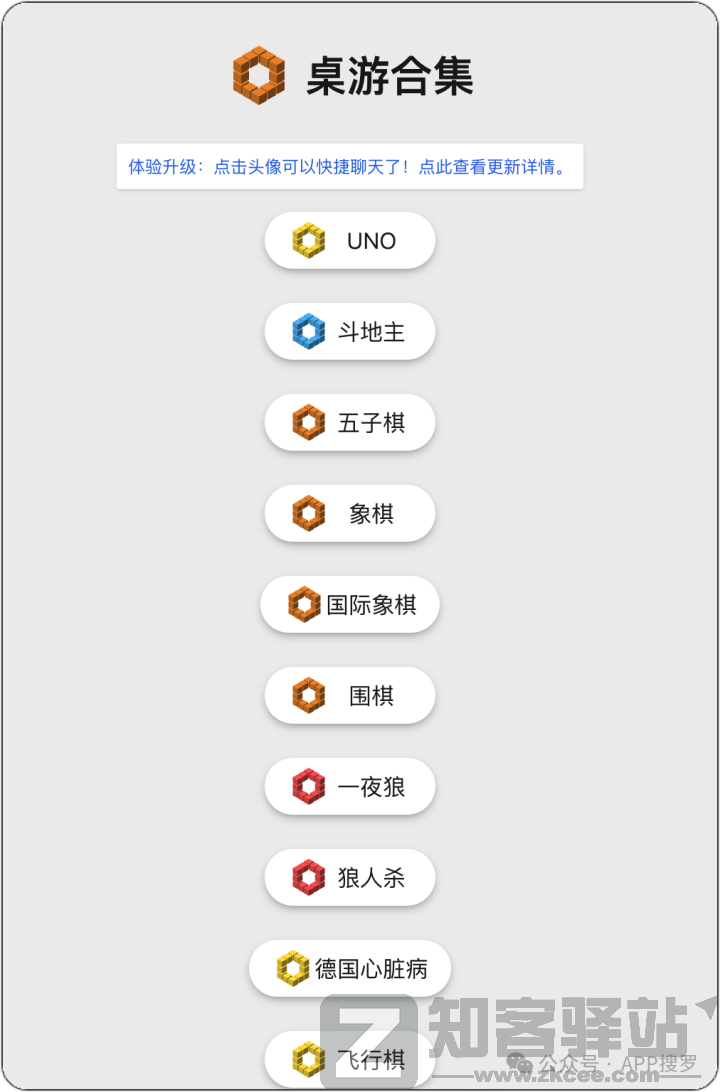This screenshot has height=1092, width=720.
Task: Launch 斗地主
Action: [349, 331]
